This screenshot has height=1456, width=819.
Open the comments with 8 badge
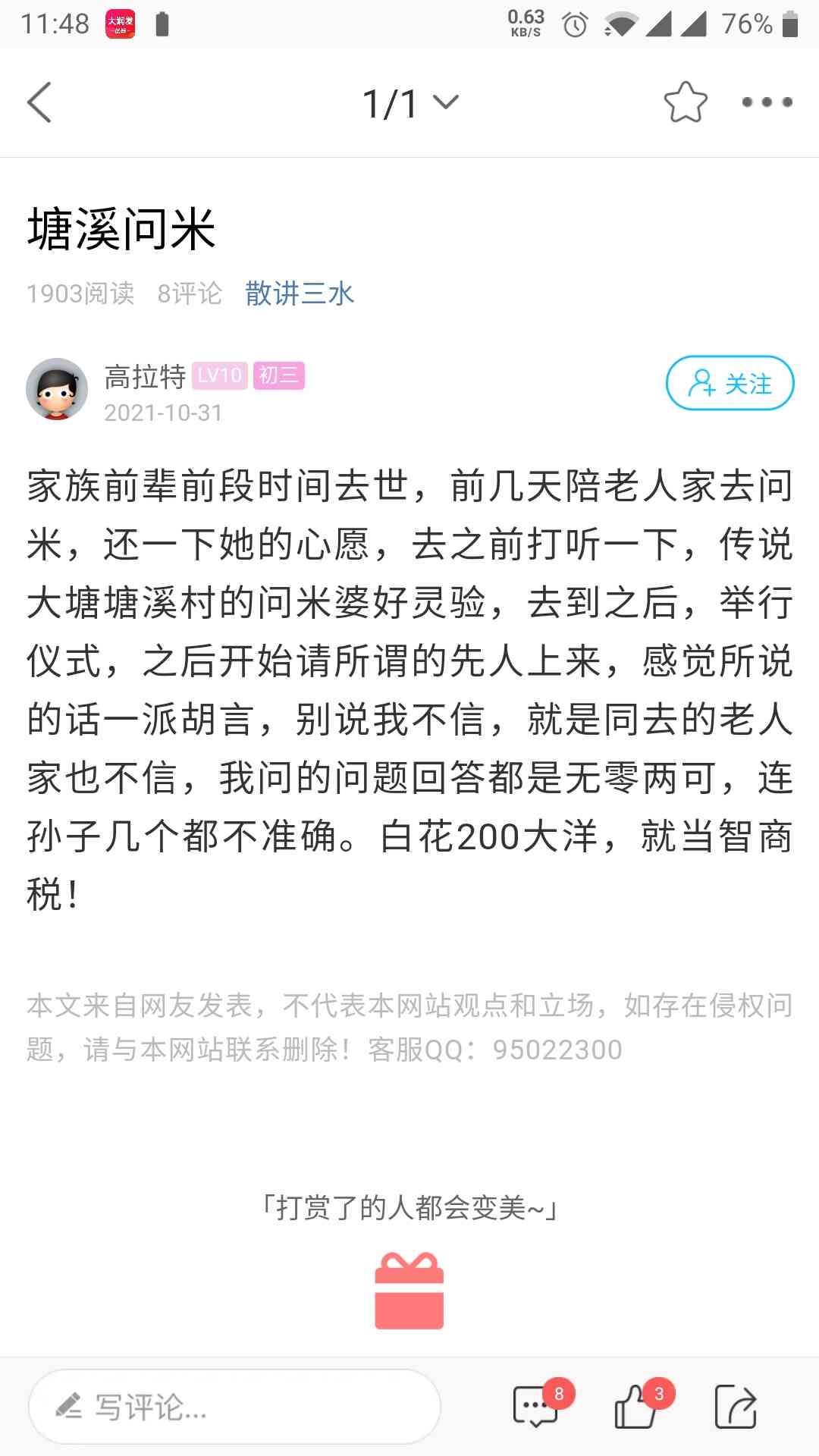(536, 1407)
